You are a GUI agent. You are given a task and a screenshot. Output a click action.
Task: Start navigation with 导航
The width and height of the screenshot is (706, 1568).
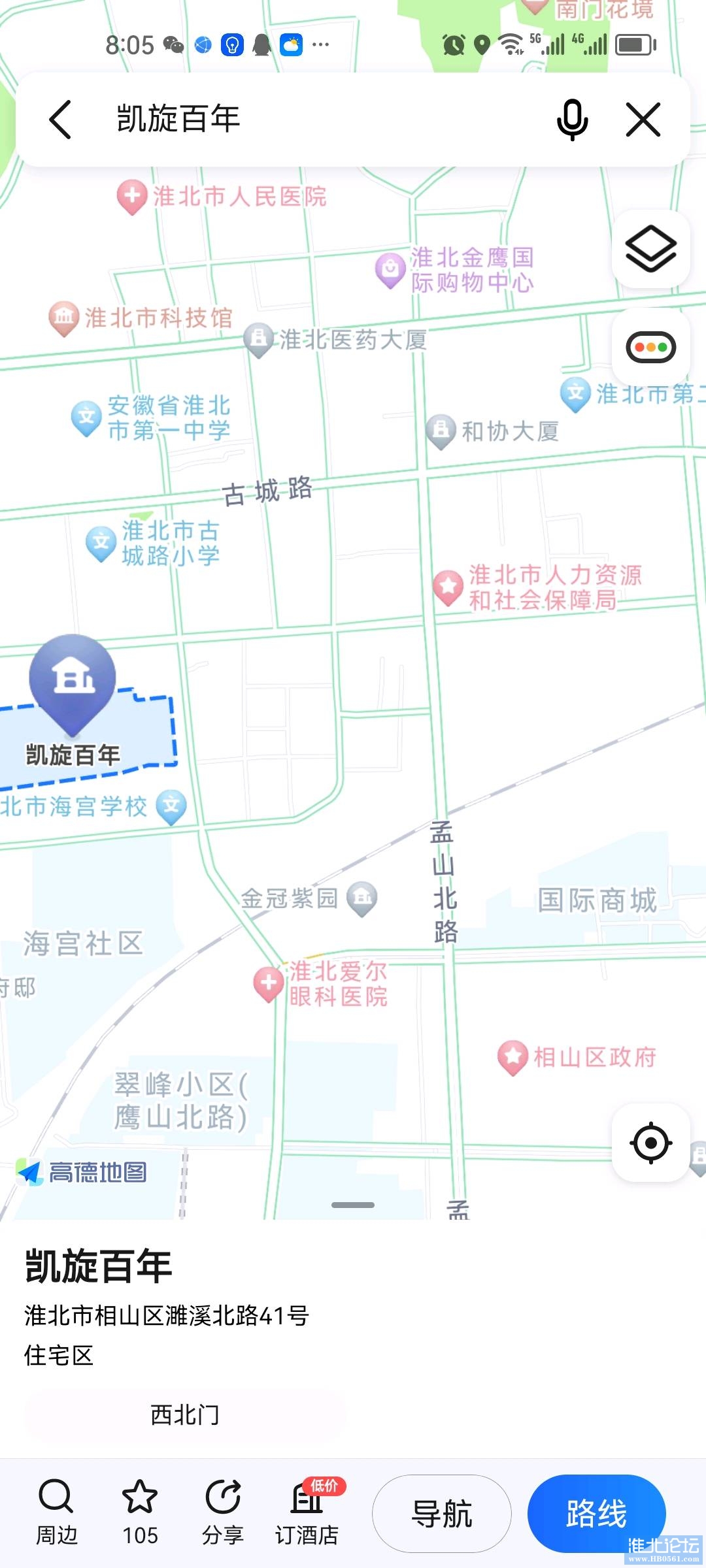[x=442, y=1513]
